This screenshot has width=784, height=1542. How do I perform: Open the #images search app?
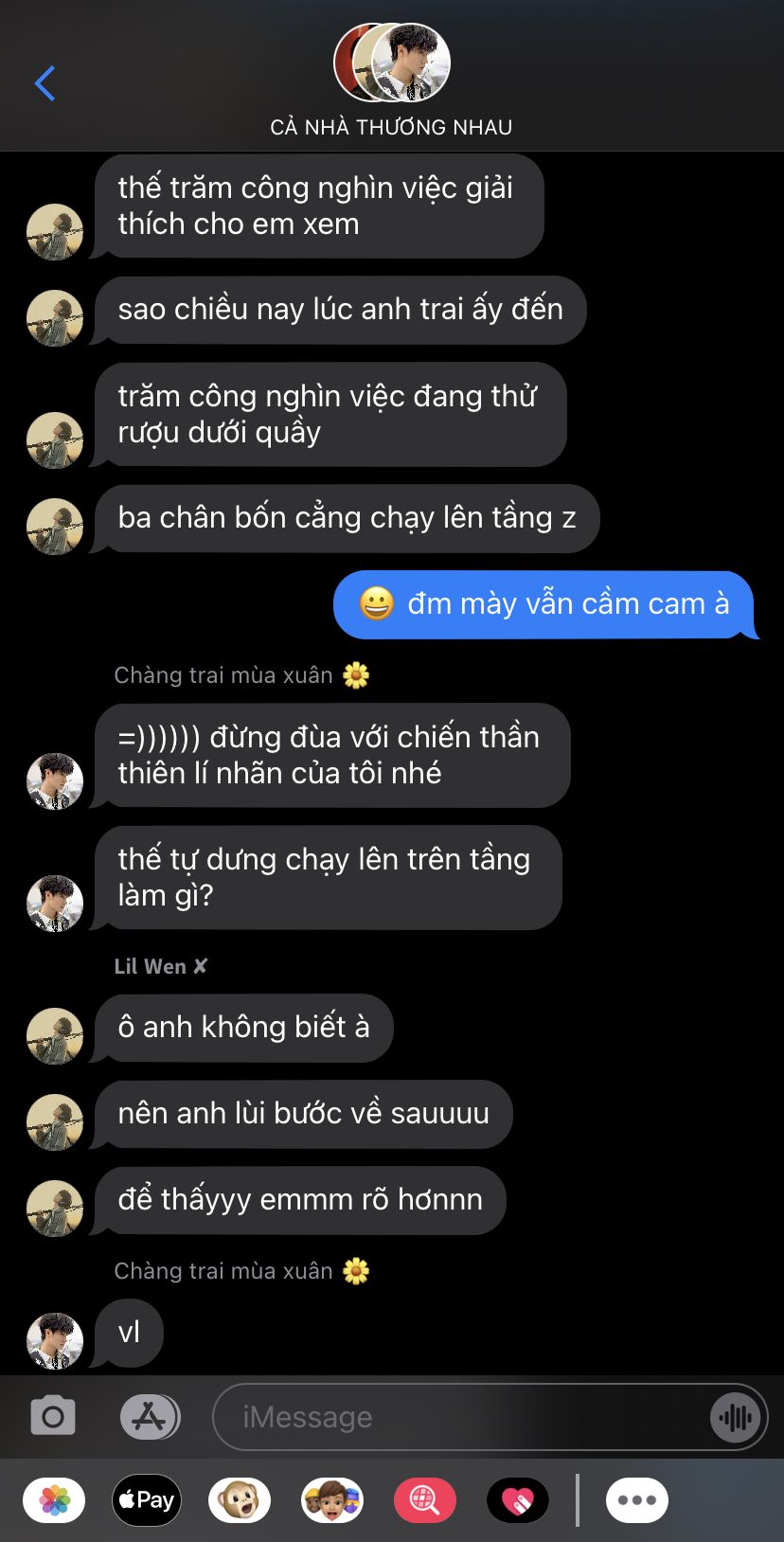coord(424,1500)
